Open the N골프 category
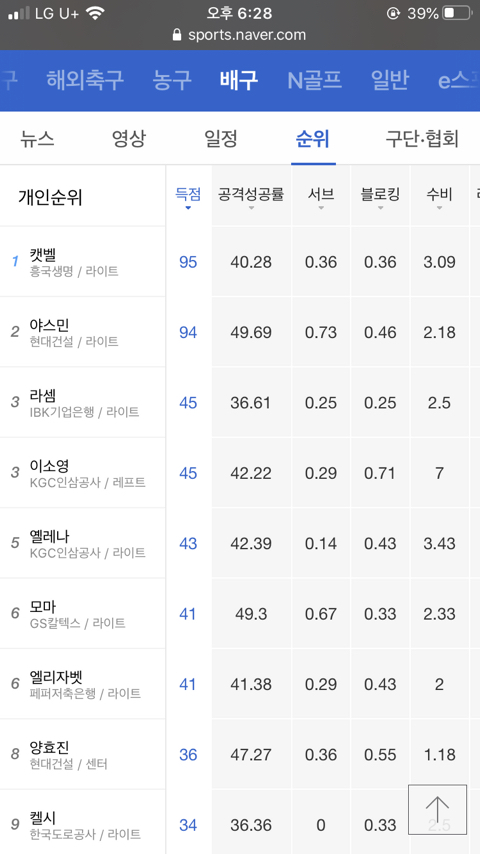 click(314, 81)
